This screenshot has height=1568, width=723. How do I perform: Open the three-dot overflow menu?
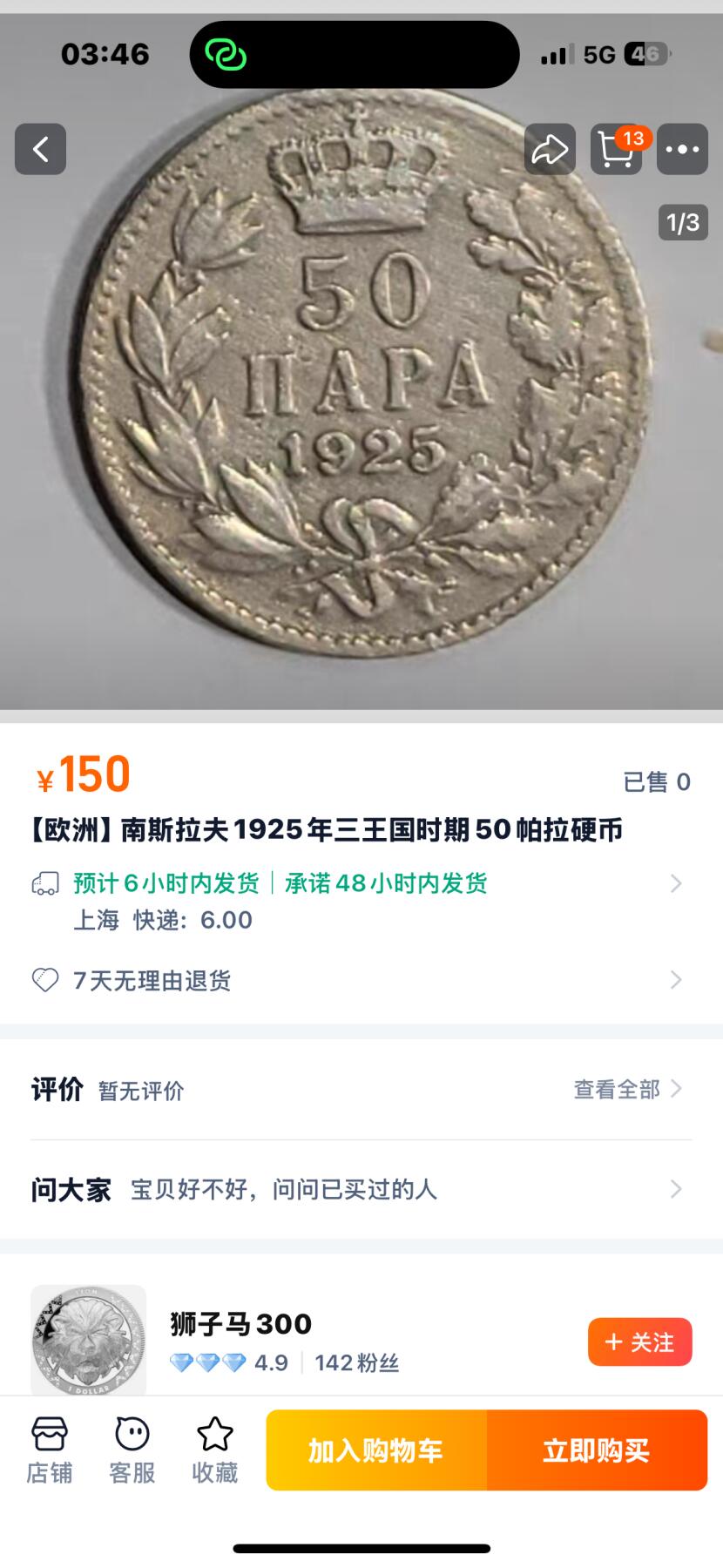click(x=682, y=149)
